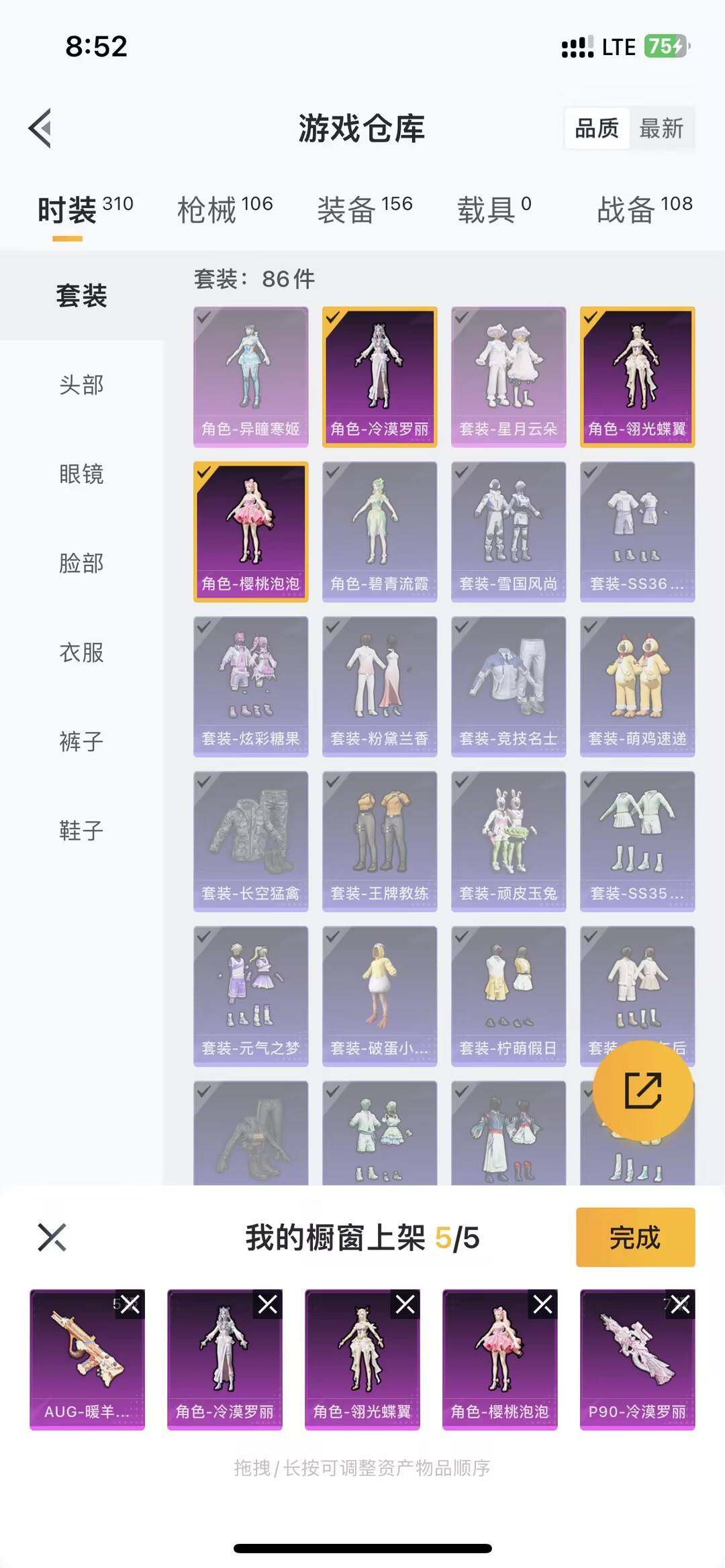Tap the back arrow at top left
Viewport: 725px width, 1568px height.
[40, 129]
